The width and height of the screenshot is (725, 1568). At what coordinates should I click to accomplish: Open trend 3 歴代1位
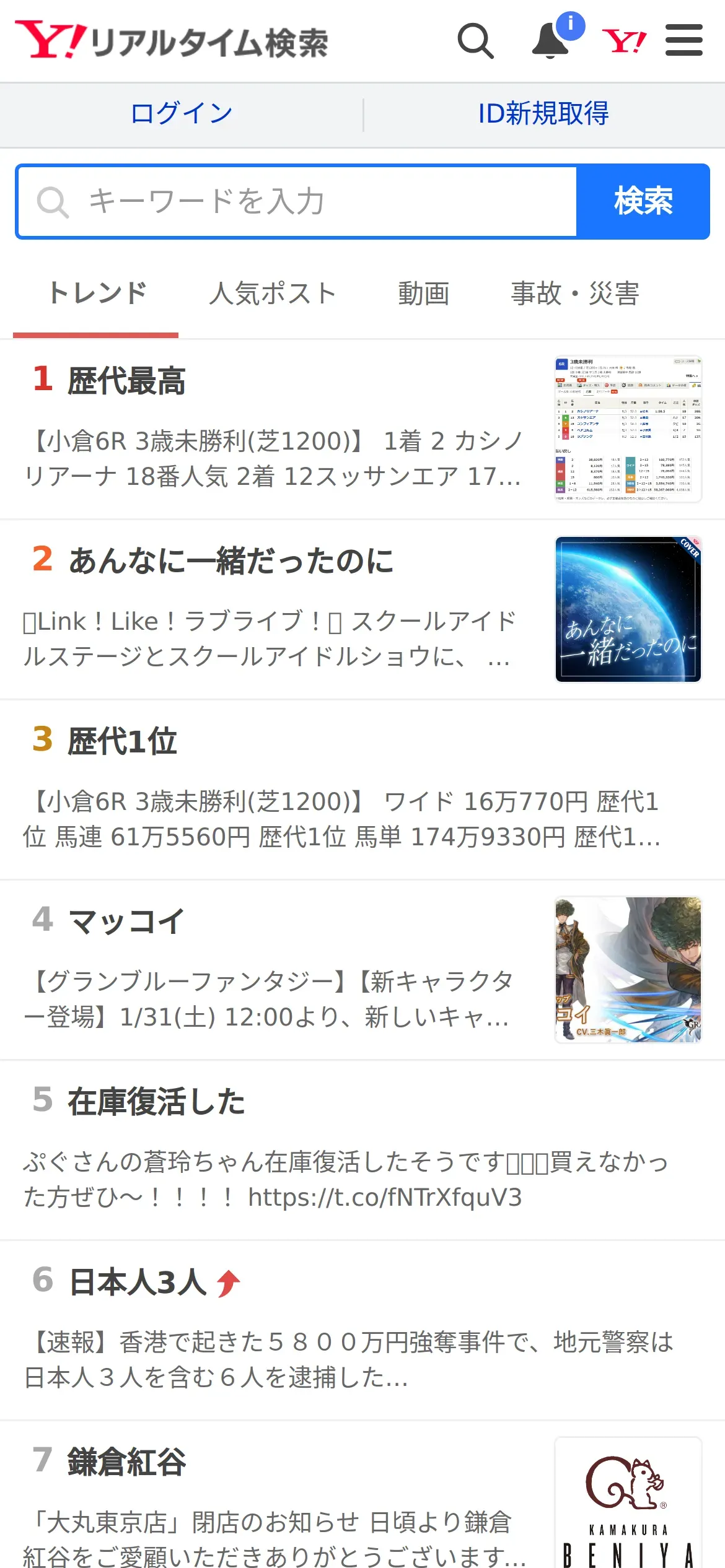click(x=362, y=790)
